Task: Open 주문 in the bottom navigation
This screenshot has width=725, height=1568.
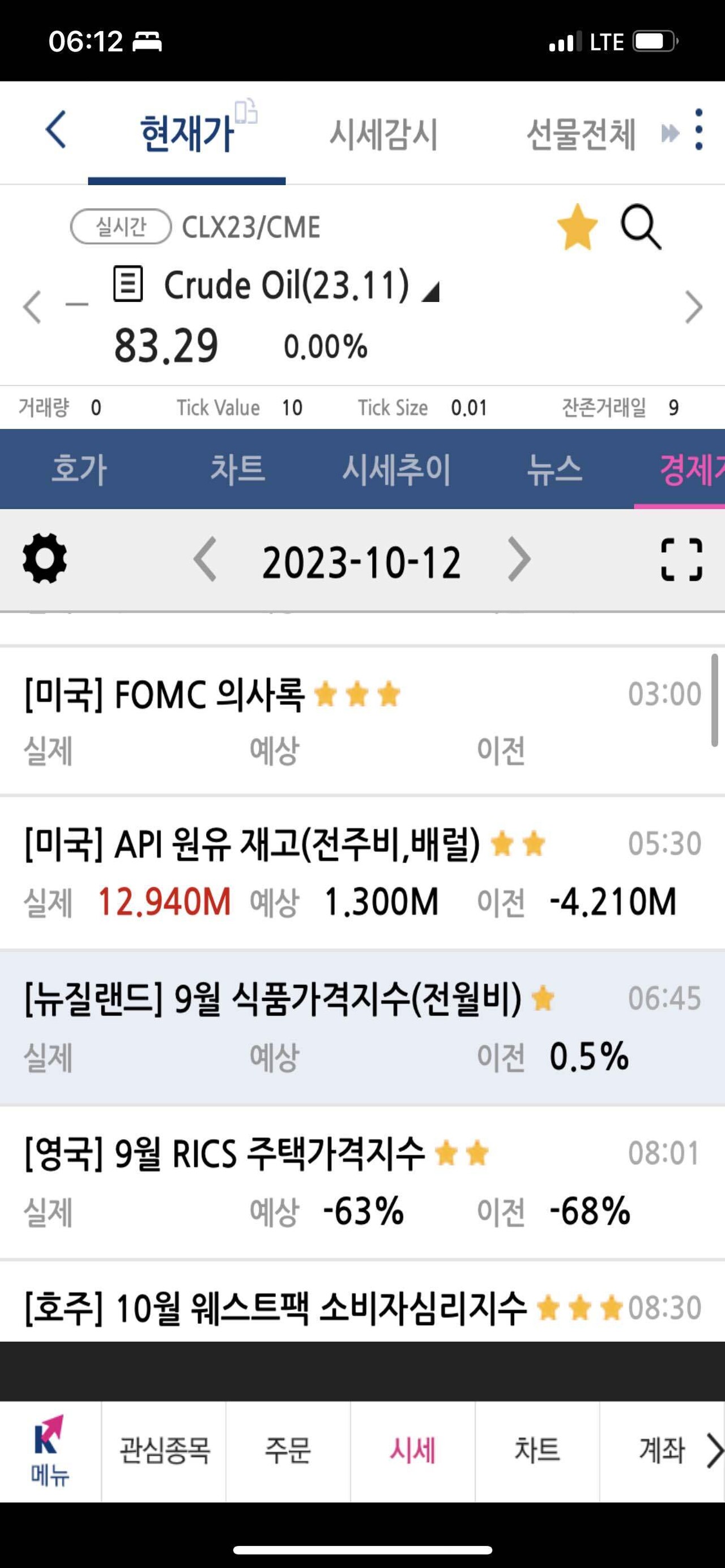Action: coord(288,1452)
